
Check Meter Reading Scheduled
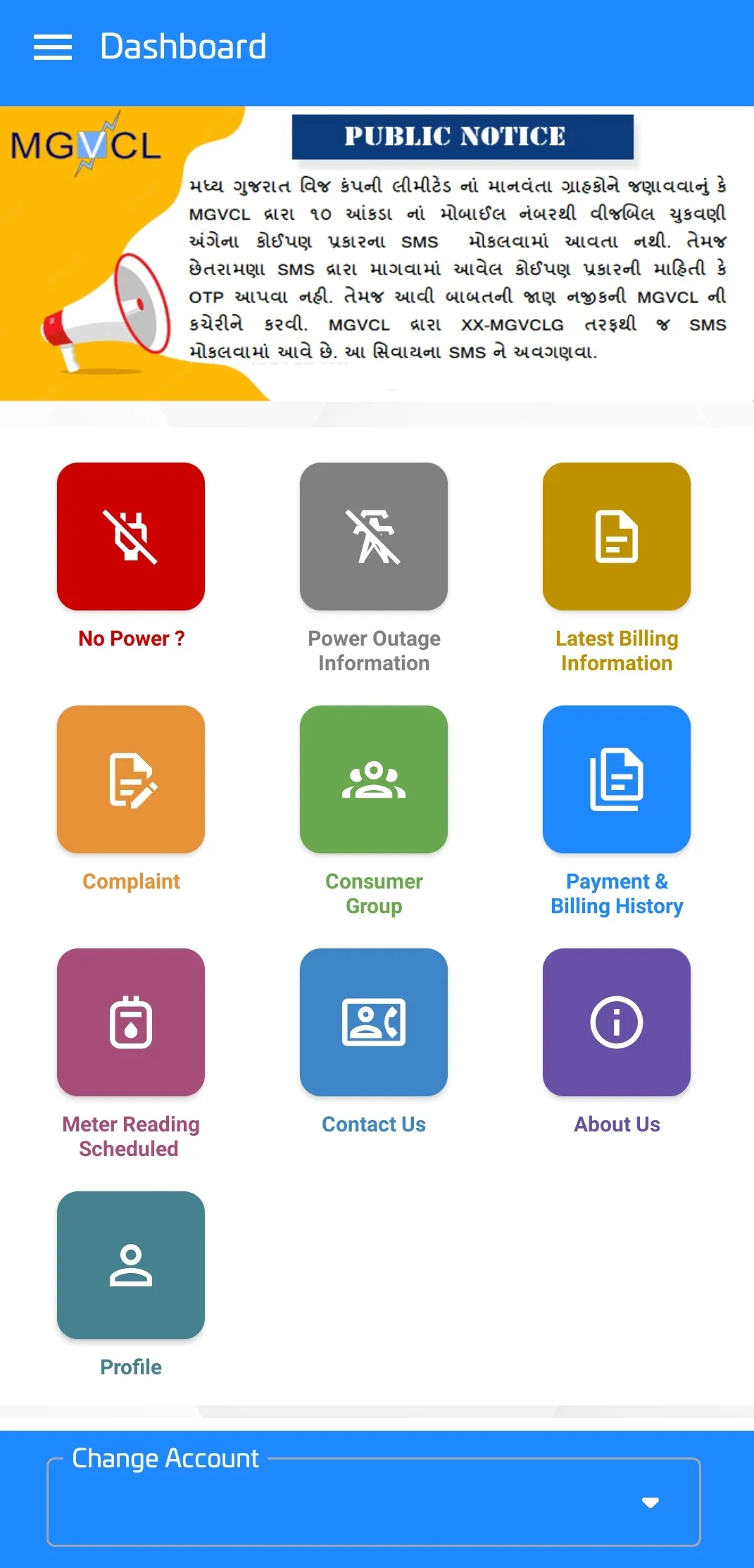pos(131,1022)
